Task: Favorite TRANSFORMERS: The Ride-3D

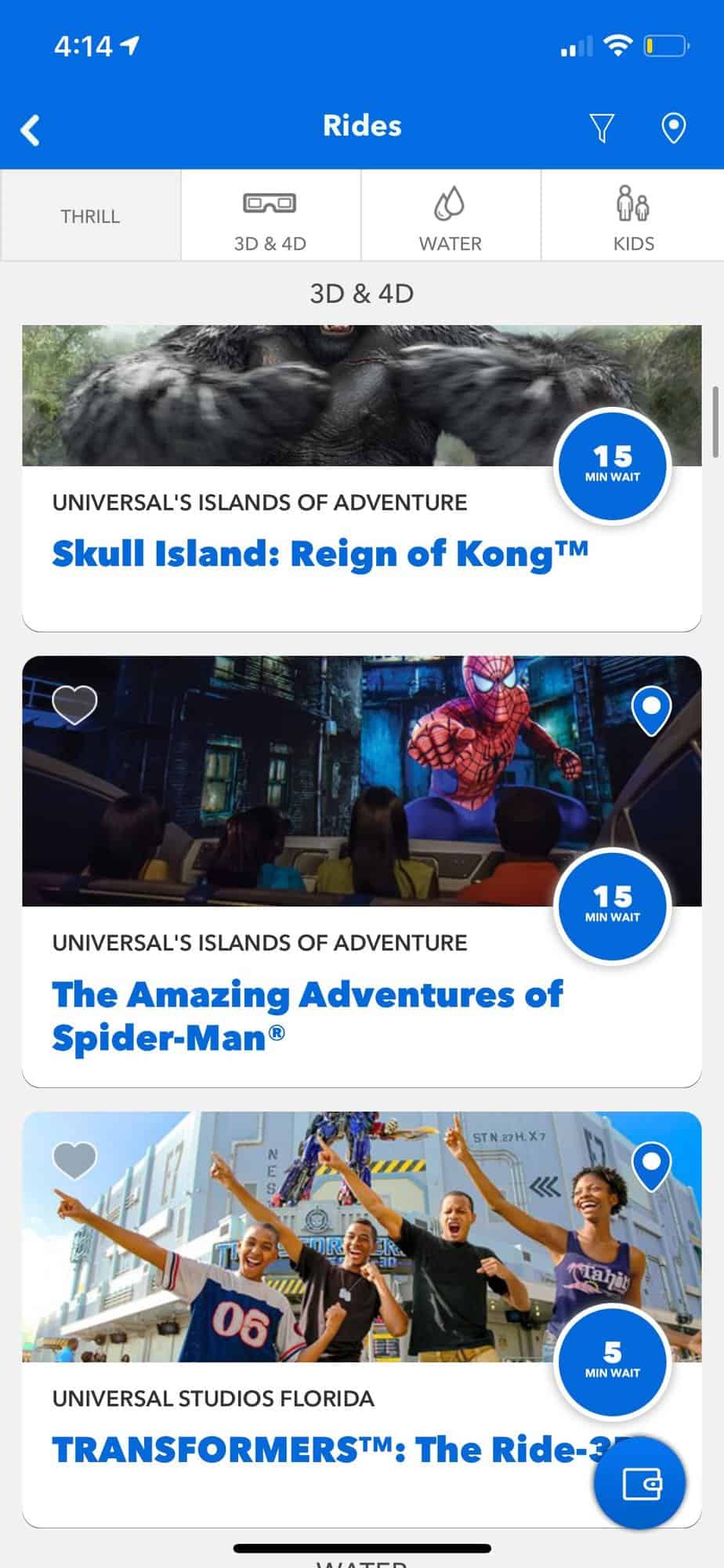Action: click(74, 1160)
